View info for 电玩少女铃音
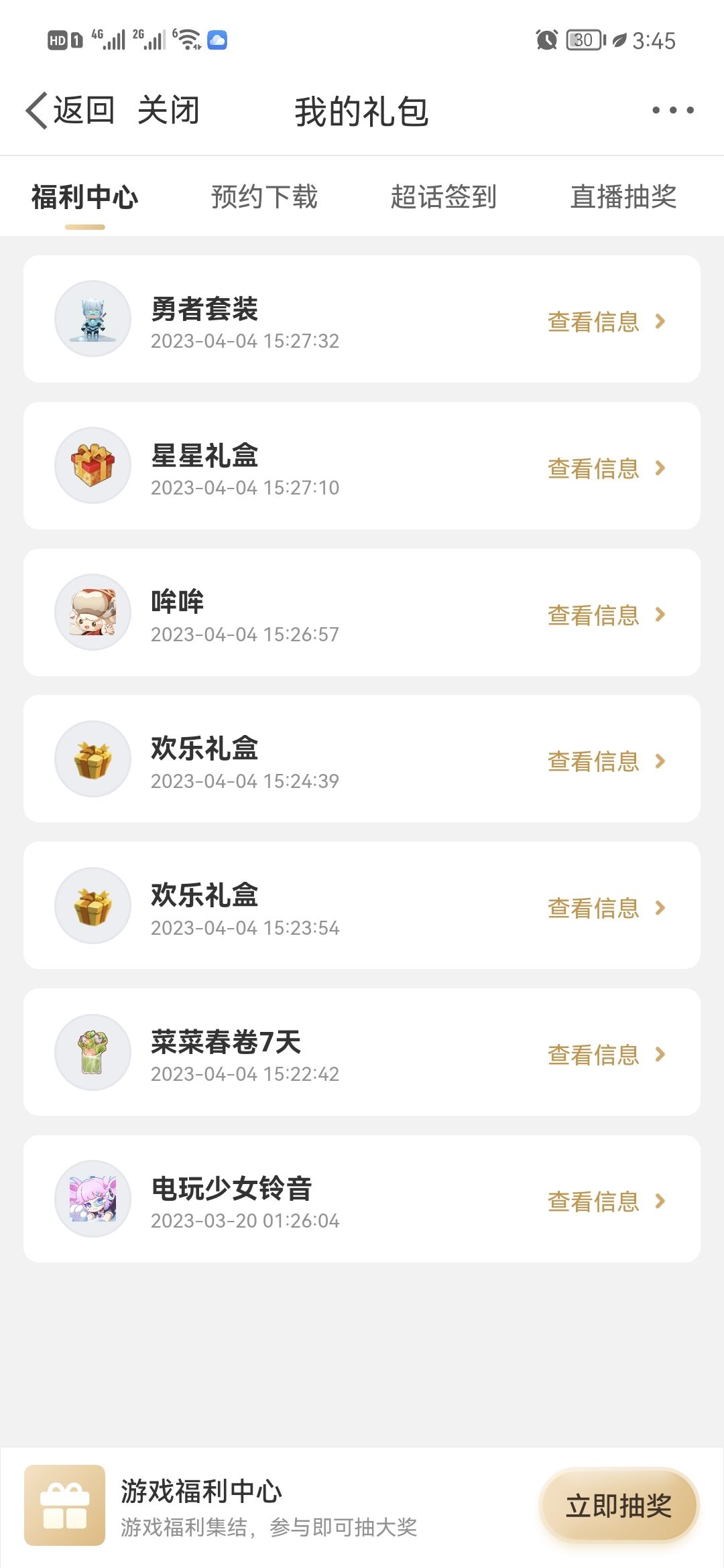 (605, 1201)
